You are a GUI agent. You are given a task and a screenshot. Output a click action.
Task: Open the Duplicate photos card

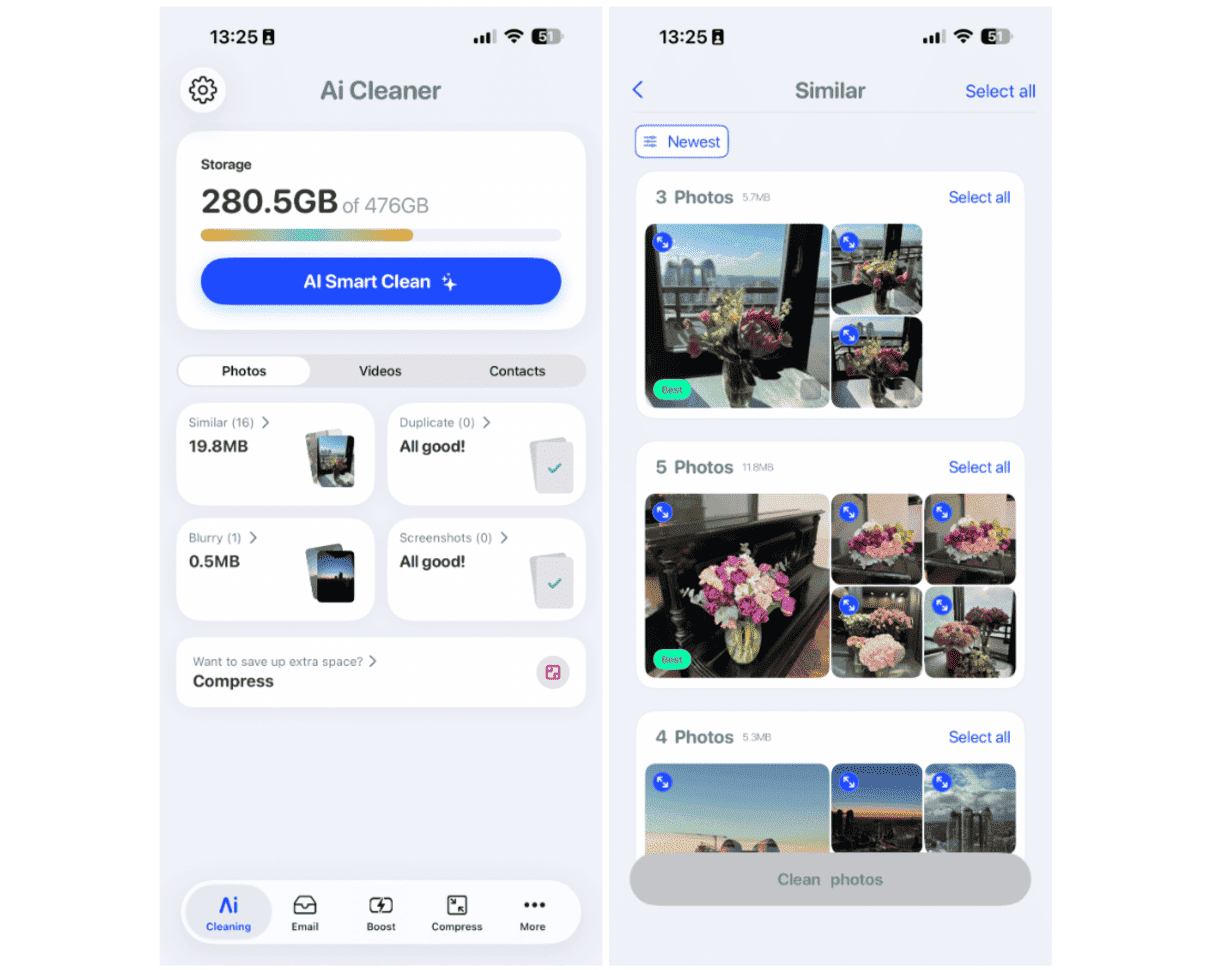point(486,455)
